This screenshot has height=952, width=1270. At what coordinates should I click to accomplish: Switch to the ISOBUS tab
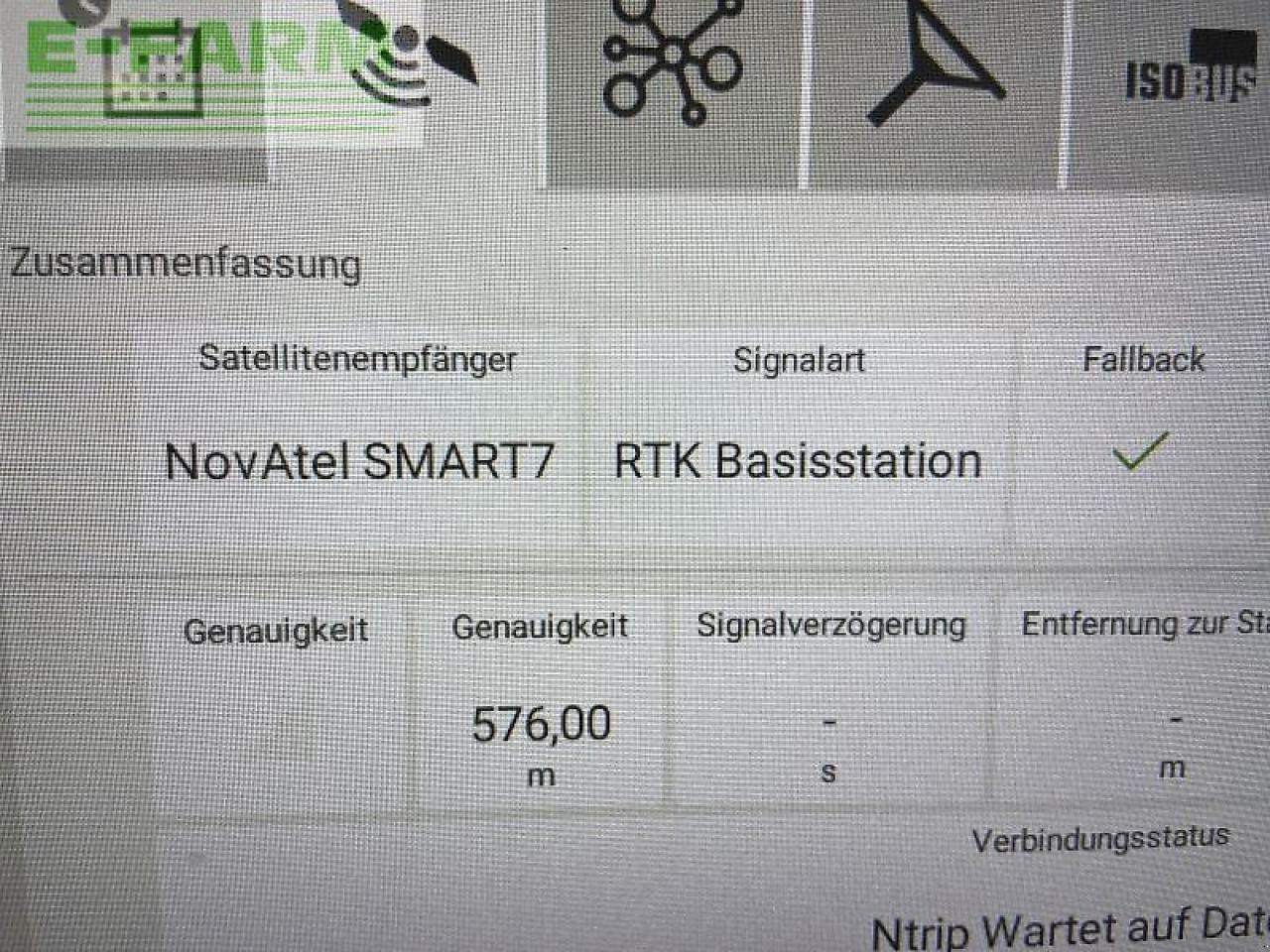click(x=1186, y=74)
